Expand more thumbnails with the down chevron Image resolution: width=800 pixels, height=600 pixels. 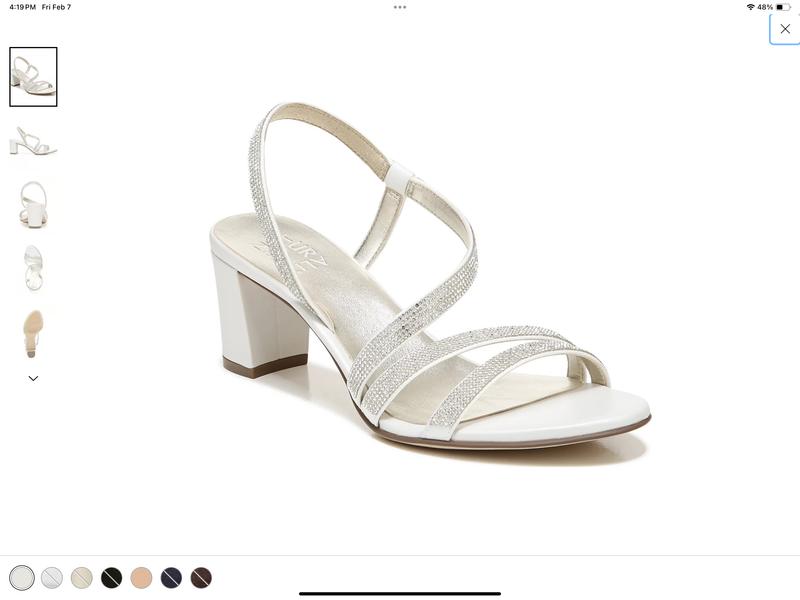(x=33, y=378)
